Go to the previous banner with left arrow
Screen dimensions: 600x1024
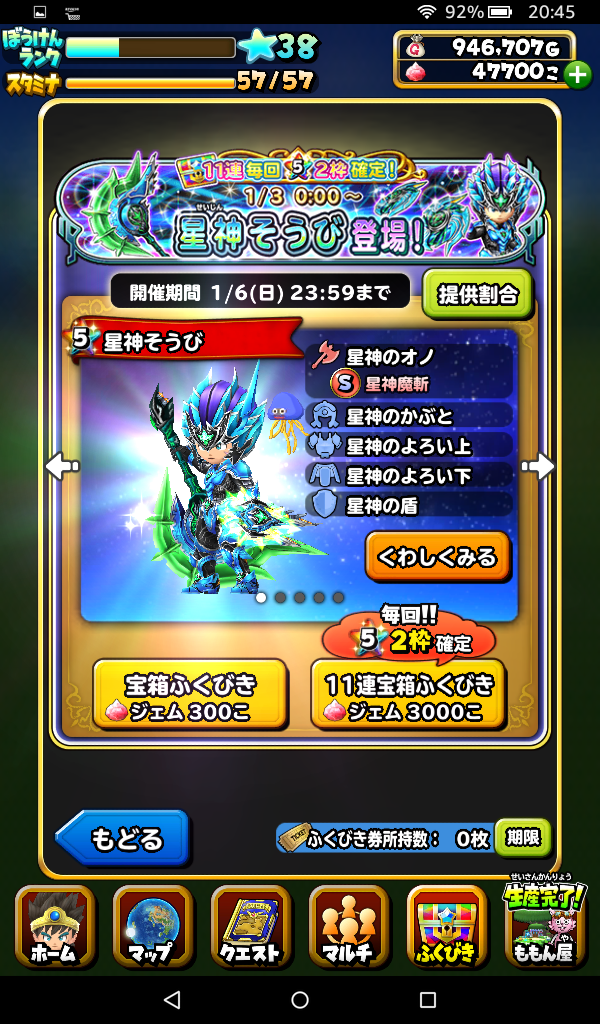pos(62,466)
